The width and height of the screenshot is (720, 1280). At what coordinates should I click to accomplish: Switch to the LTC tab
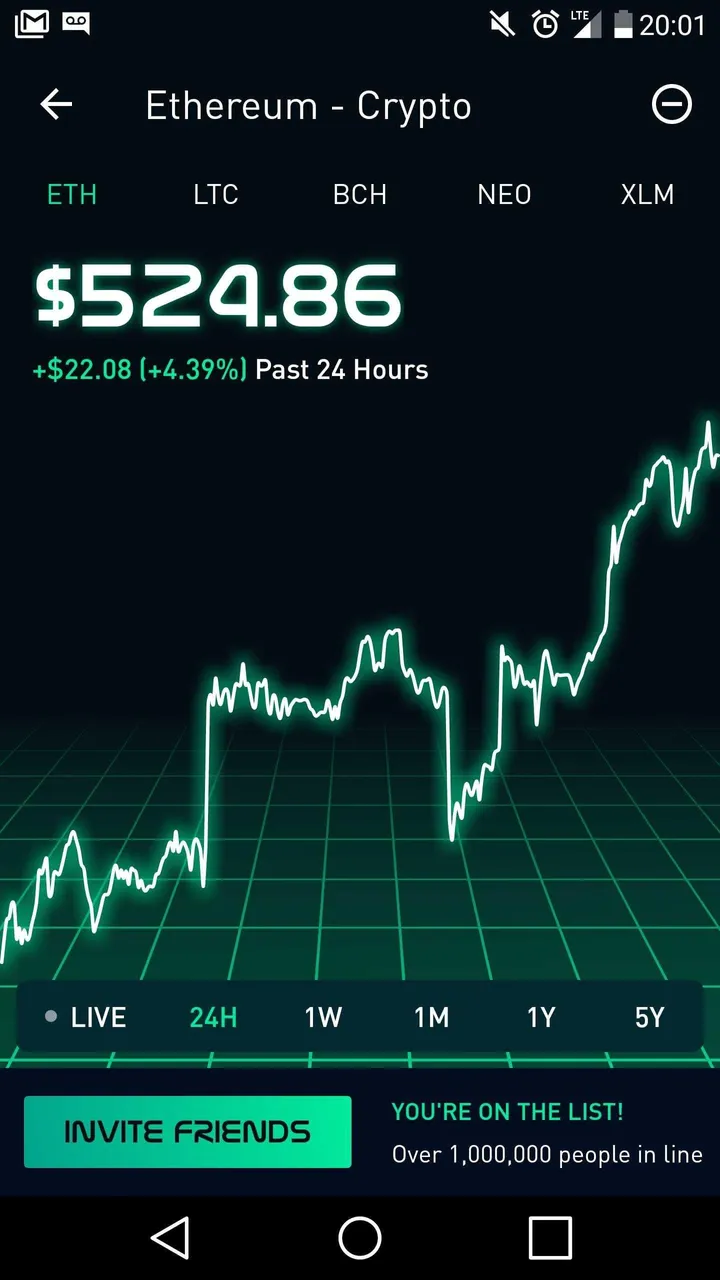pos(216,194)
